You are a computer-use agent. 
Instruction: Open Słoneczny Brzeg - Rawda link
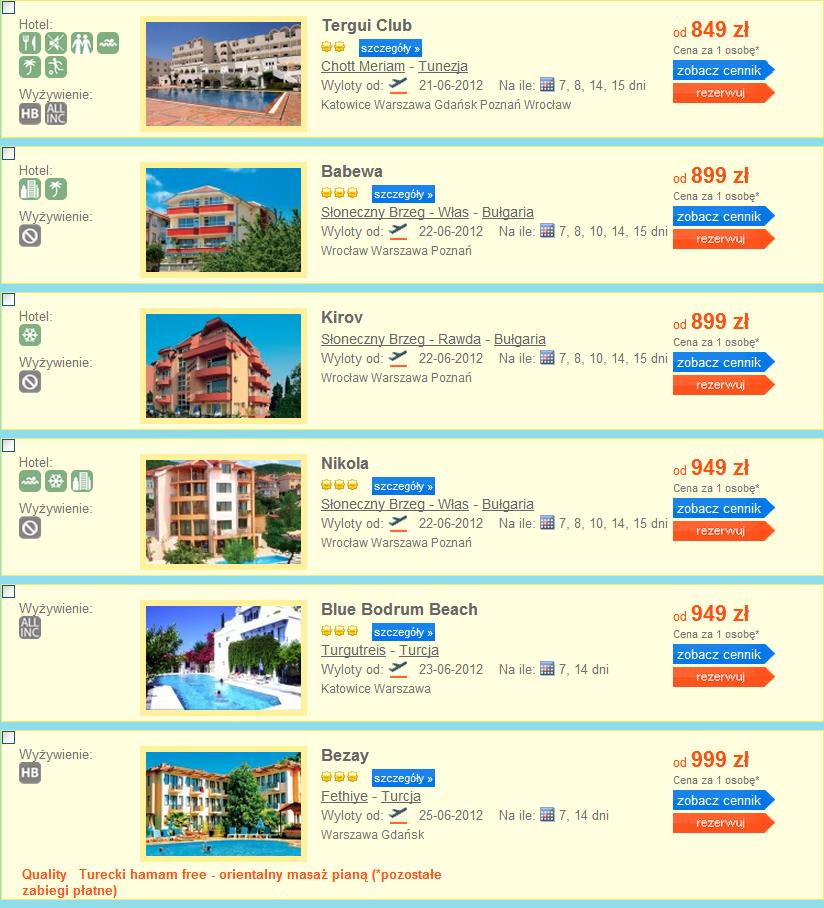pos(400,339)
